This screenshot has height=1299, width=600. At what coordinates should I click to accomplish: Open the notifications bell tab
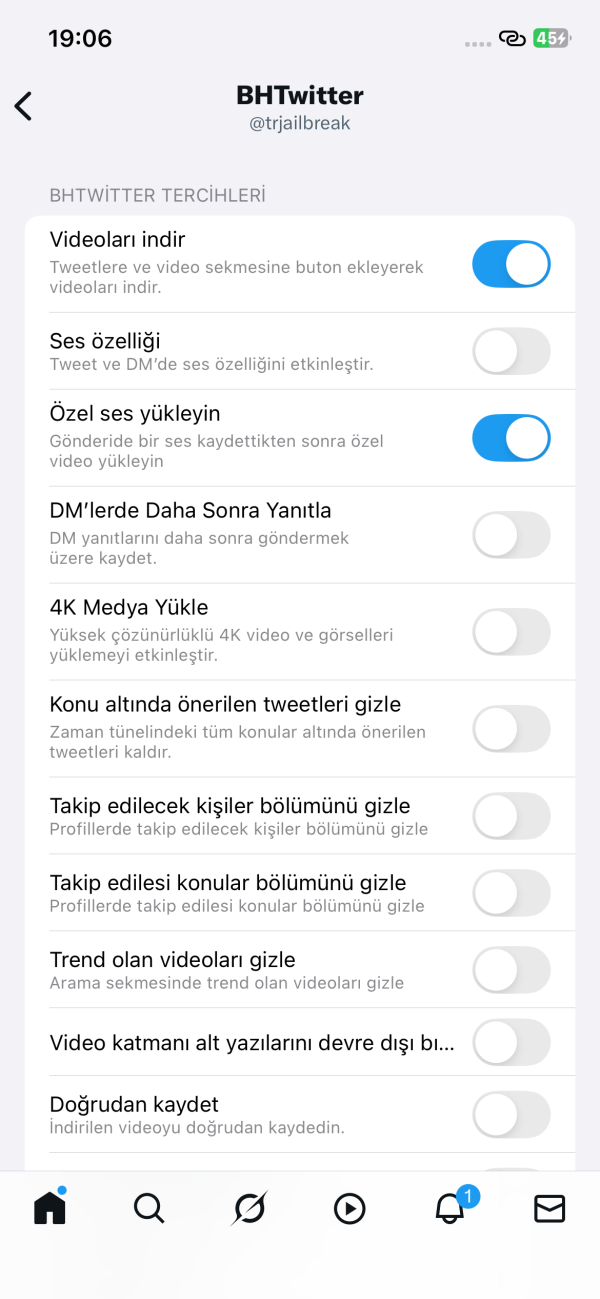[450, 1209]
